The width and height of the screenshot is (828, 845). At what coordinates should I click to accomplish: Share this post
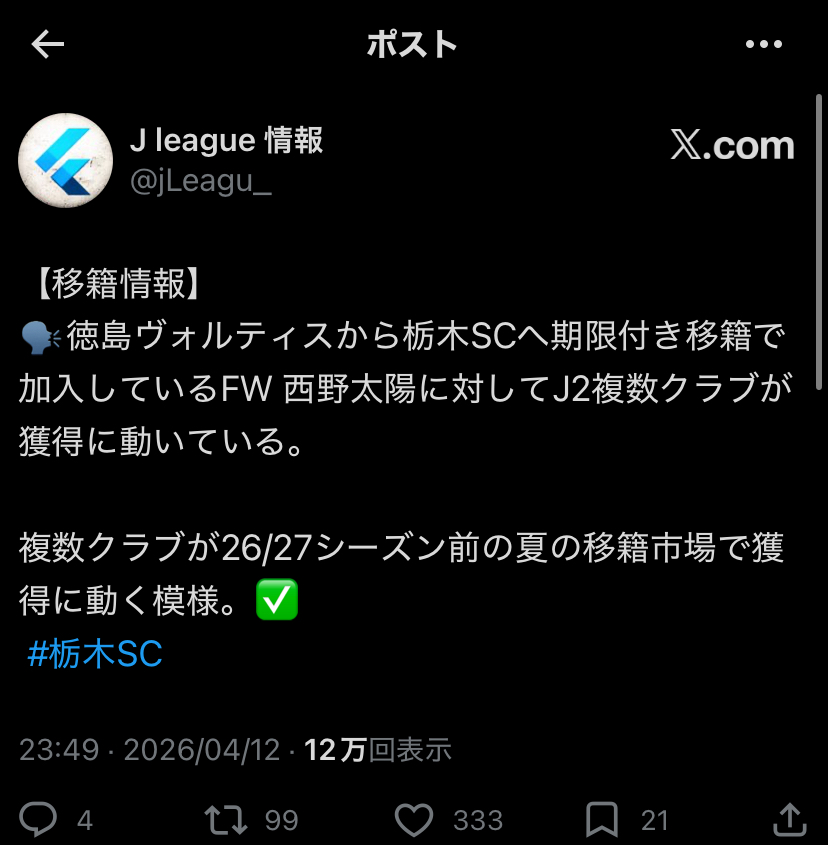pos(789,820)
